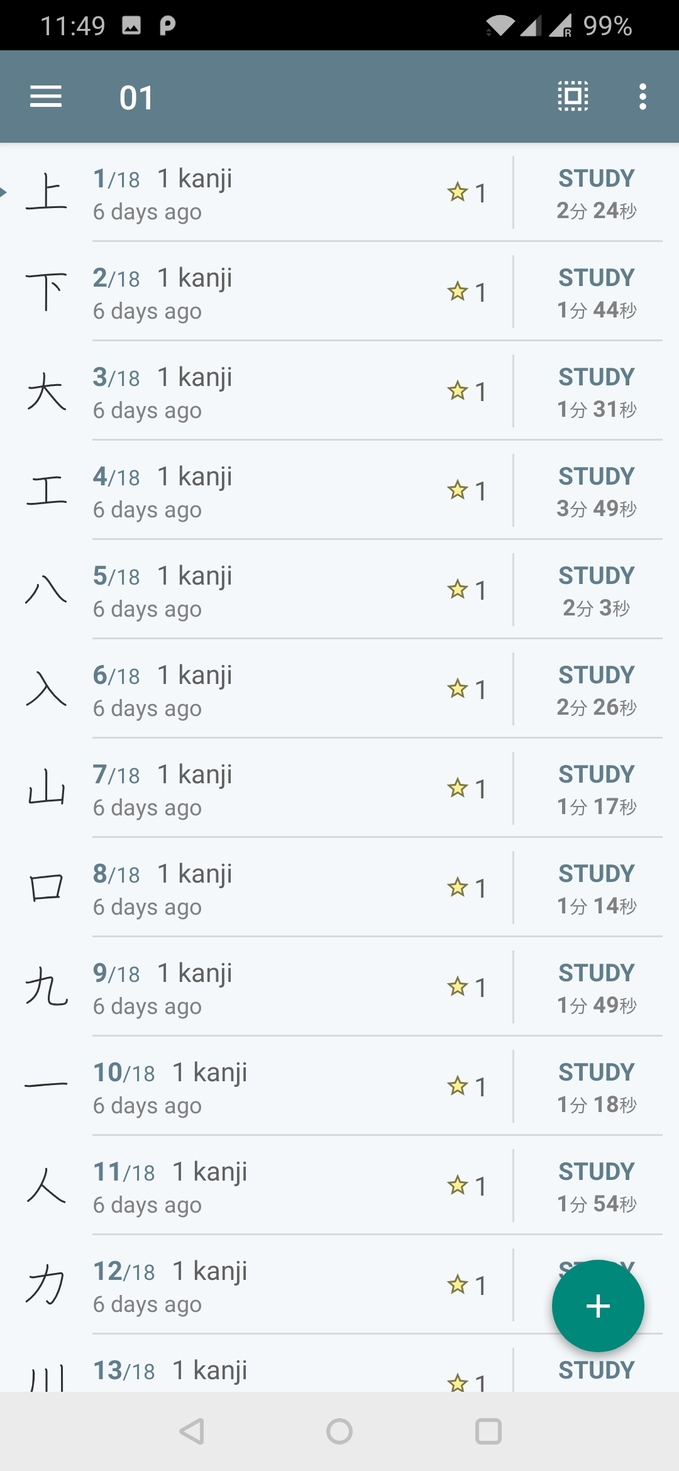Screen dimensions: 679x1471
Task: Open set 11/18 with kanji 人
Action: 256,1185
